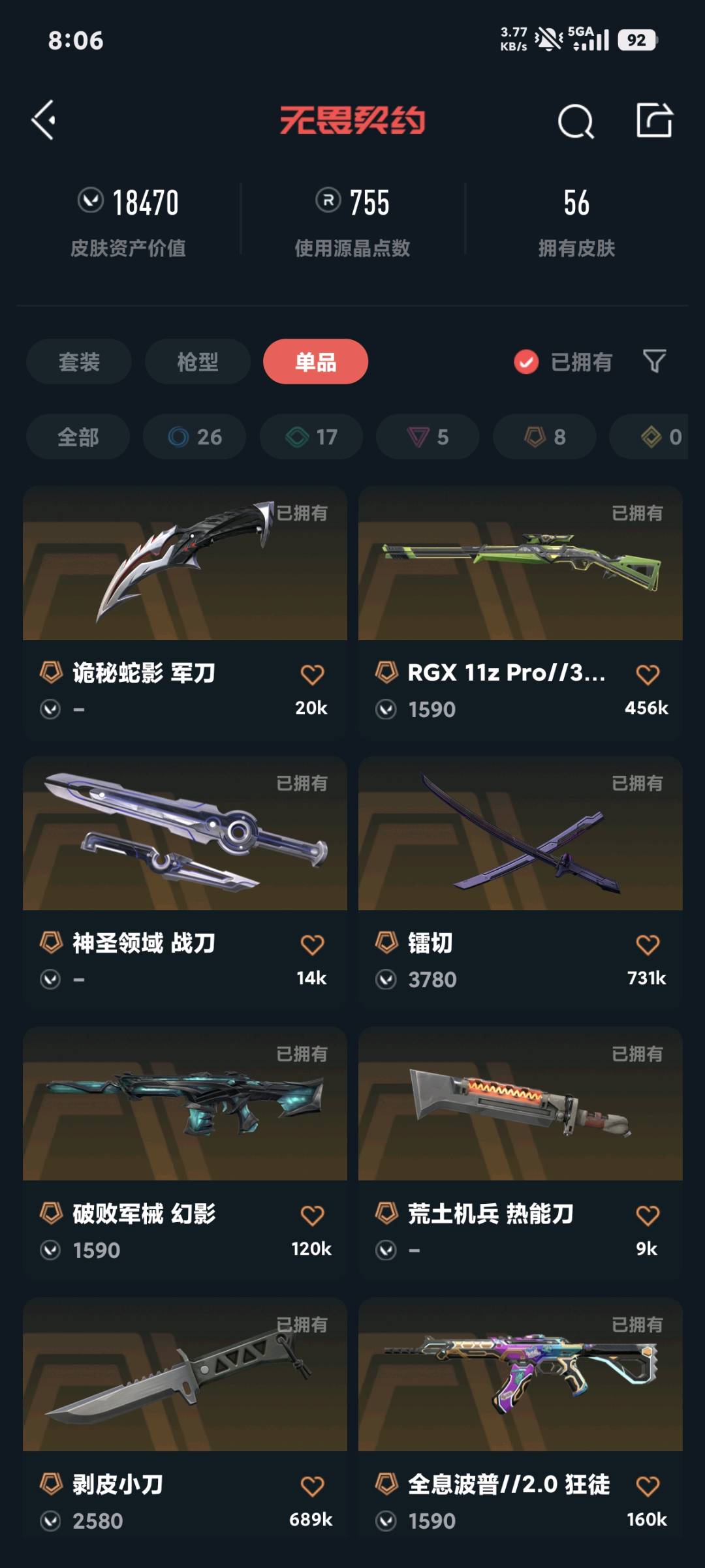Tap the share icon in the header
Image resolution: width=705 pixels, height=1568 pixels.
click(655, 120)
